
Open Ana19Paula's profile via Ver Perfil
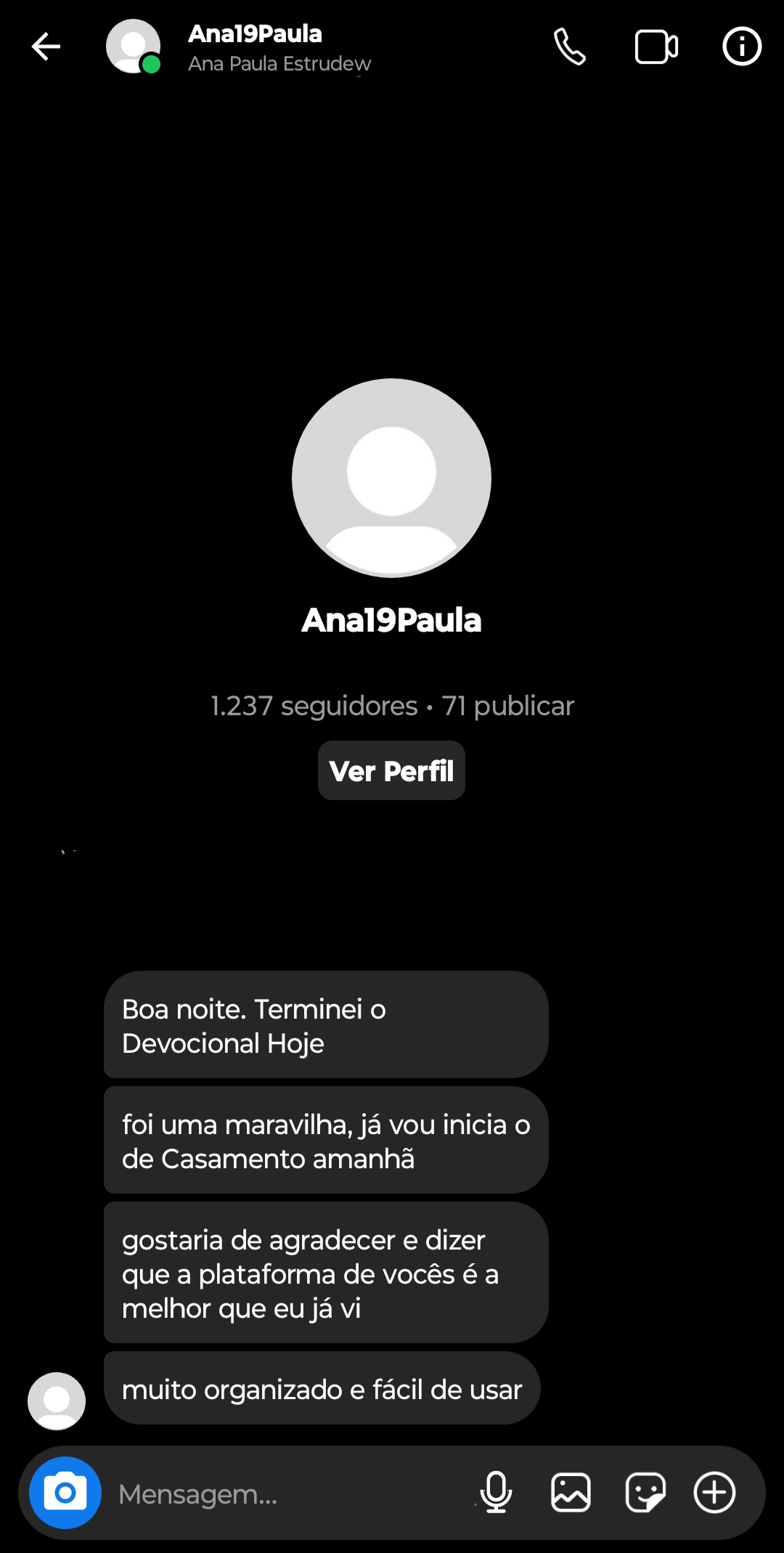(391, 770)
